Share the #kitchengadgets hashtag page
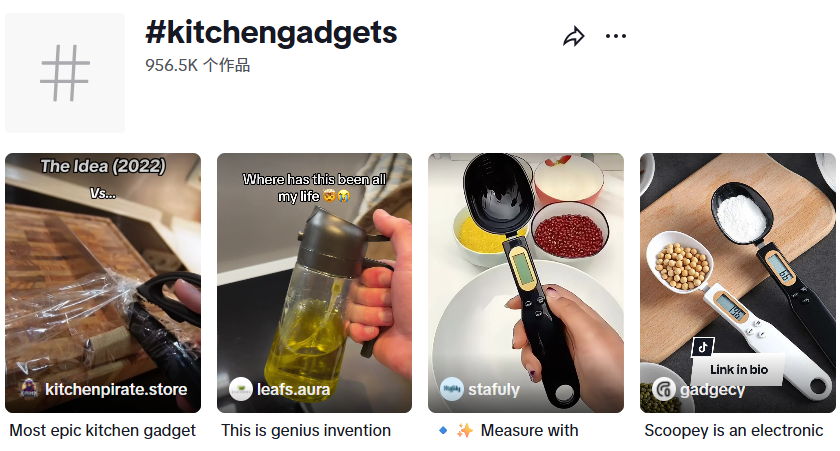This screenshot has width=840, height=451. (573, 37)
